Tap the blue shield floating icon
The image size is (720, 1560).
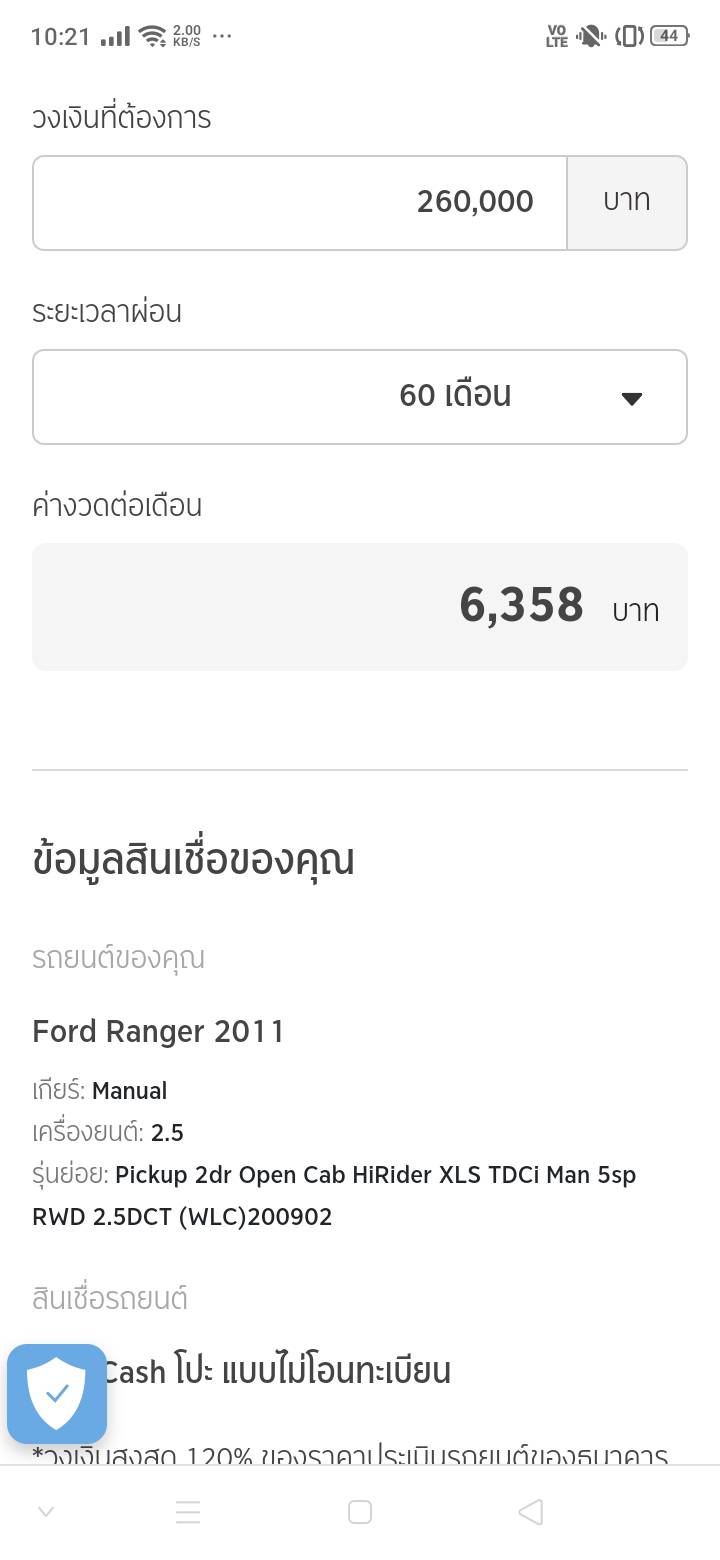point(57,1394)
